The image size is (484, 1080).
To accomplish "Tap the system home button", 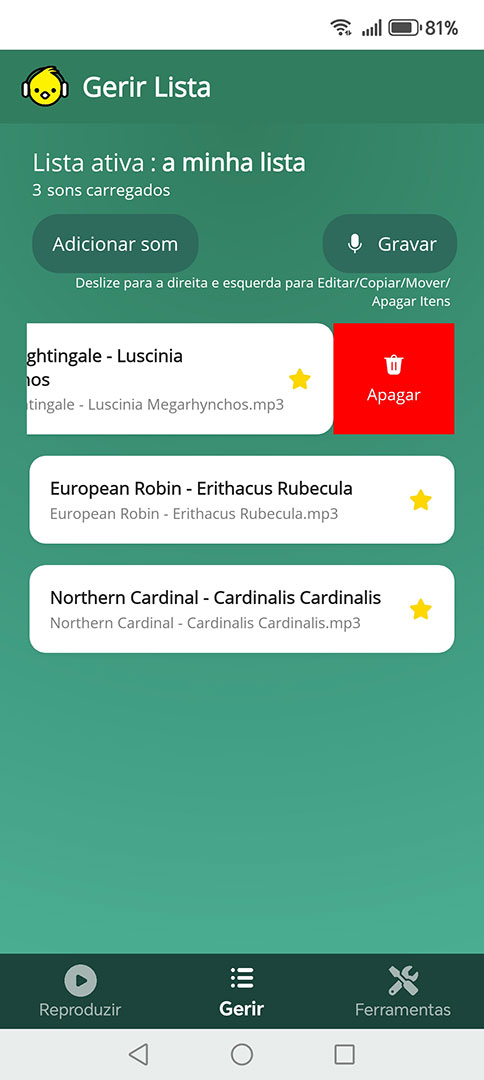I will click(x=242, y=1054).
